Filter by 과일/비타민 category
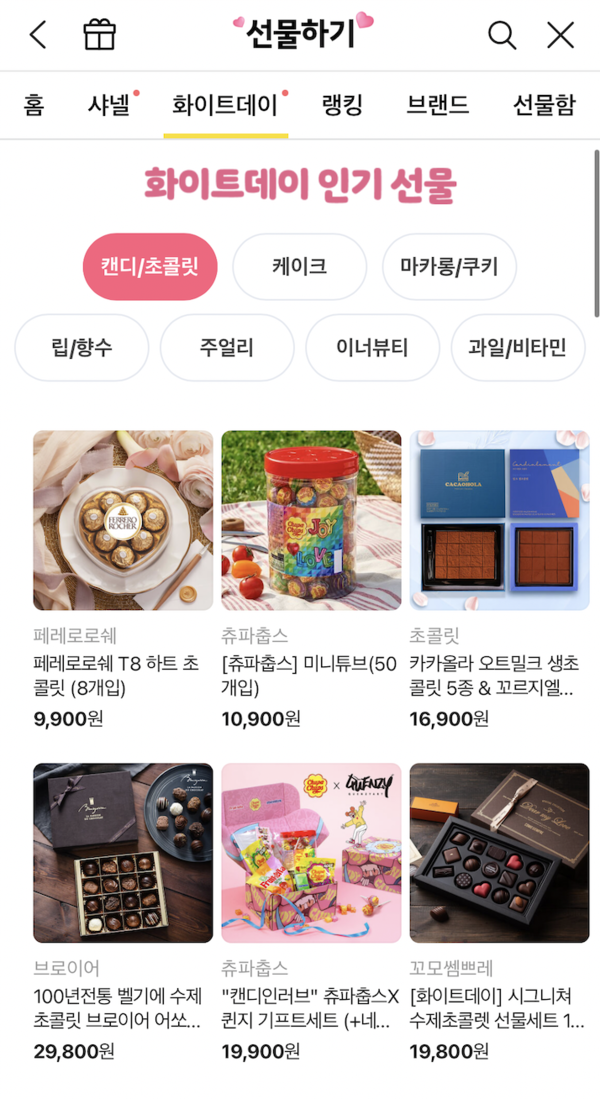 click(x=517, y=348)
